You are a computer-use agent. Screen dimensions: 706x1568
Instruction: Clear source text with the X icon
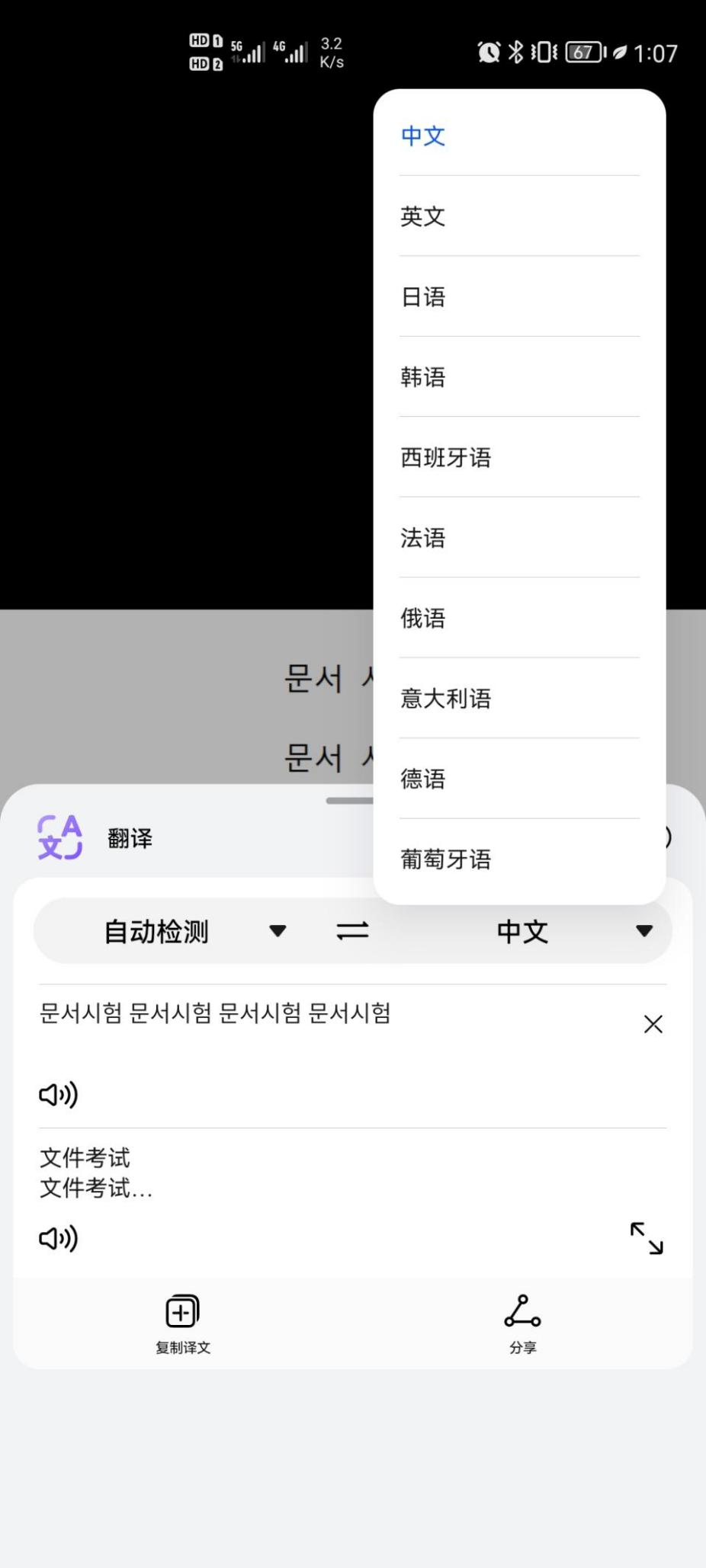(x=653, y=1024)
